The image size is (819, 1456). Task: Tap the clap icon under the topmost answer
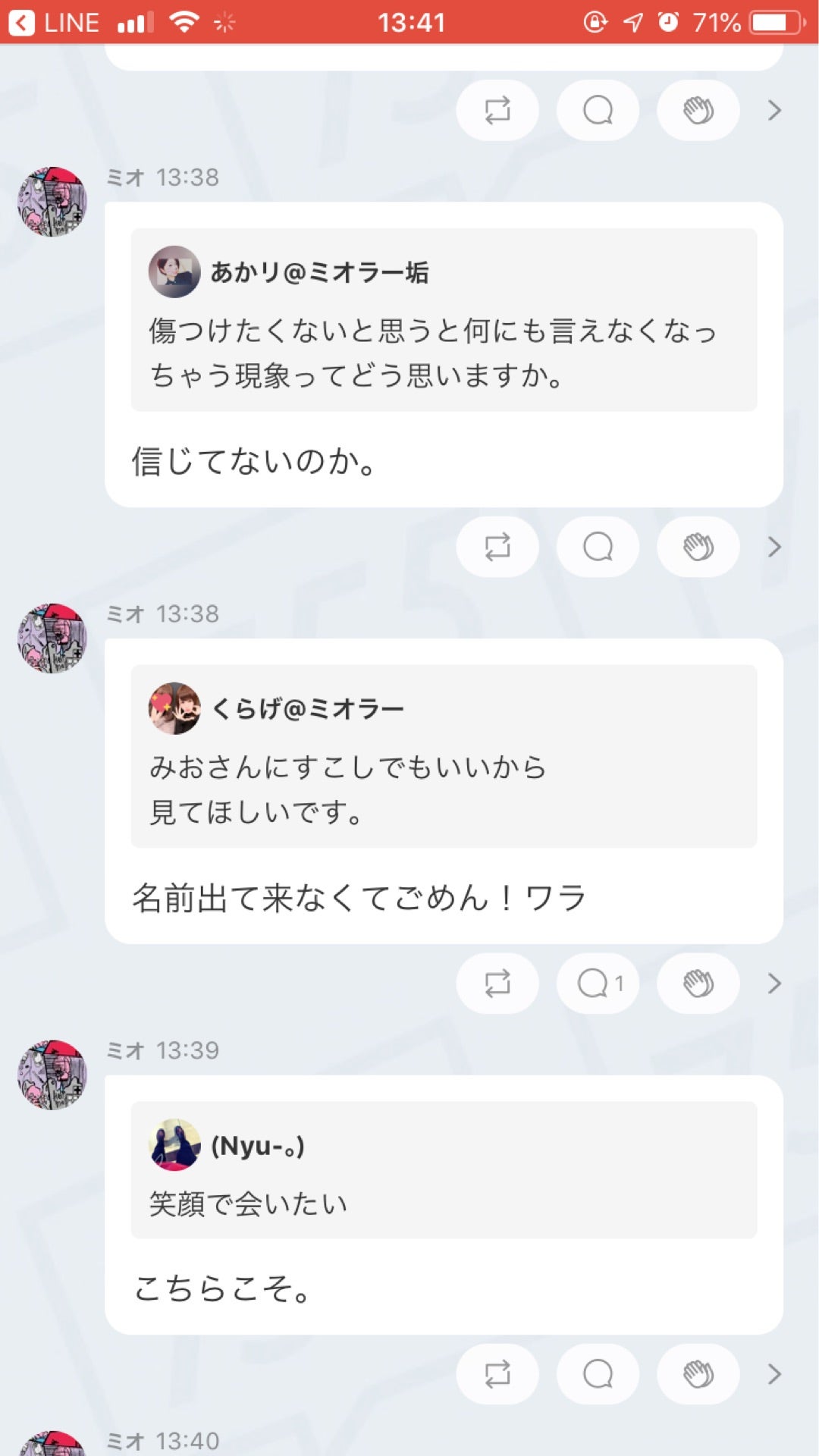[x=698, y=110]
